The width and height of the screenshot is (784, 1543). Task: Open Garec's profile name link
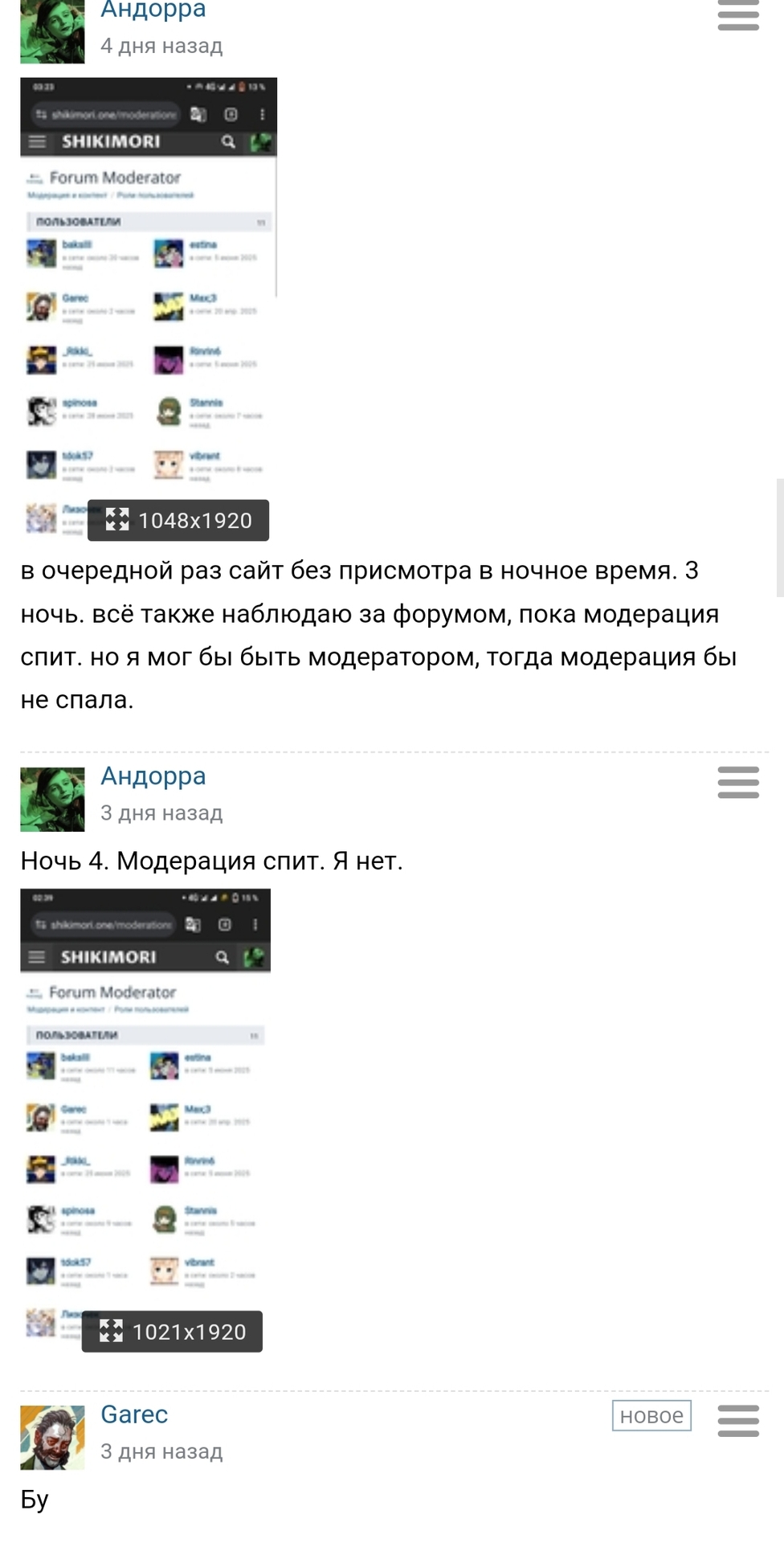coord(134,1414)
